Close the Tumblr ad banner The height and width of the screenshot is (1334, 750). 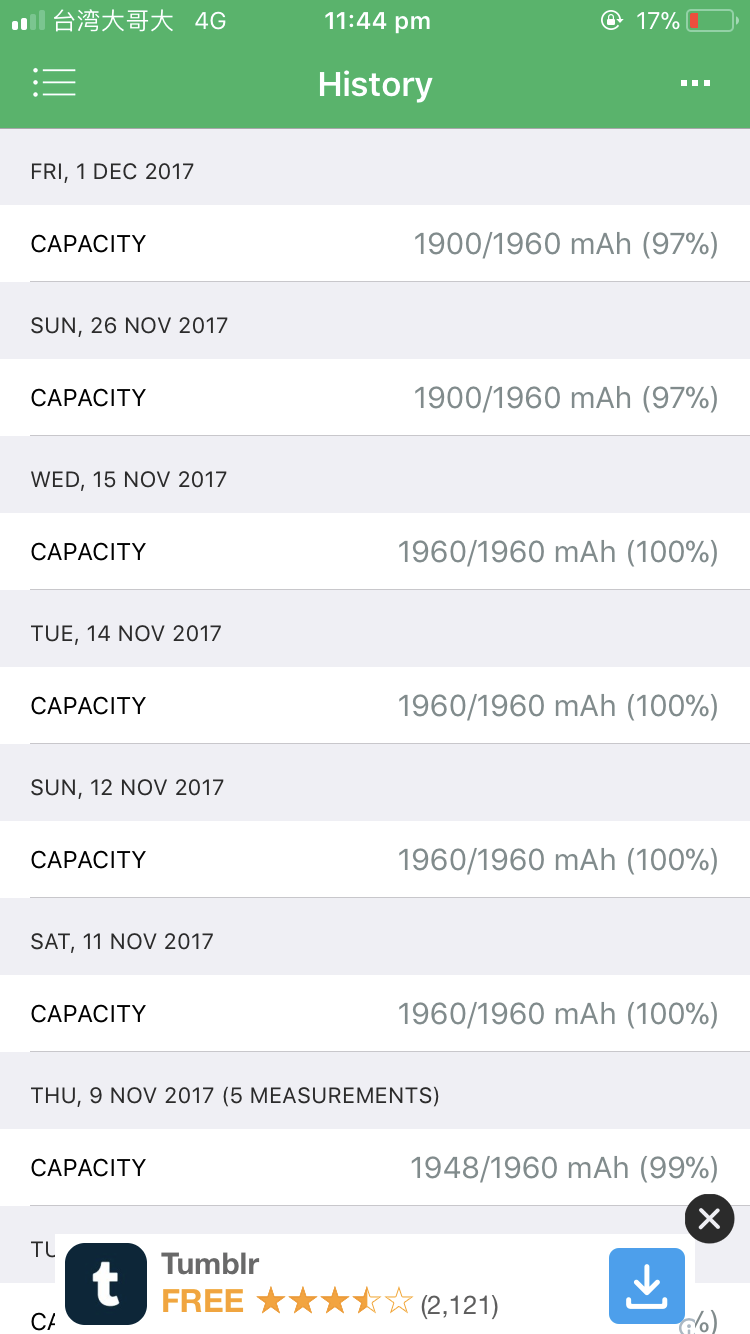710,1218
